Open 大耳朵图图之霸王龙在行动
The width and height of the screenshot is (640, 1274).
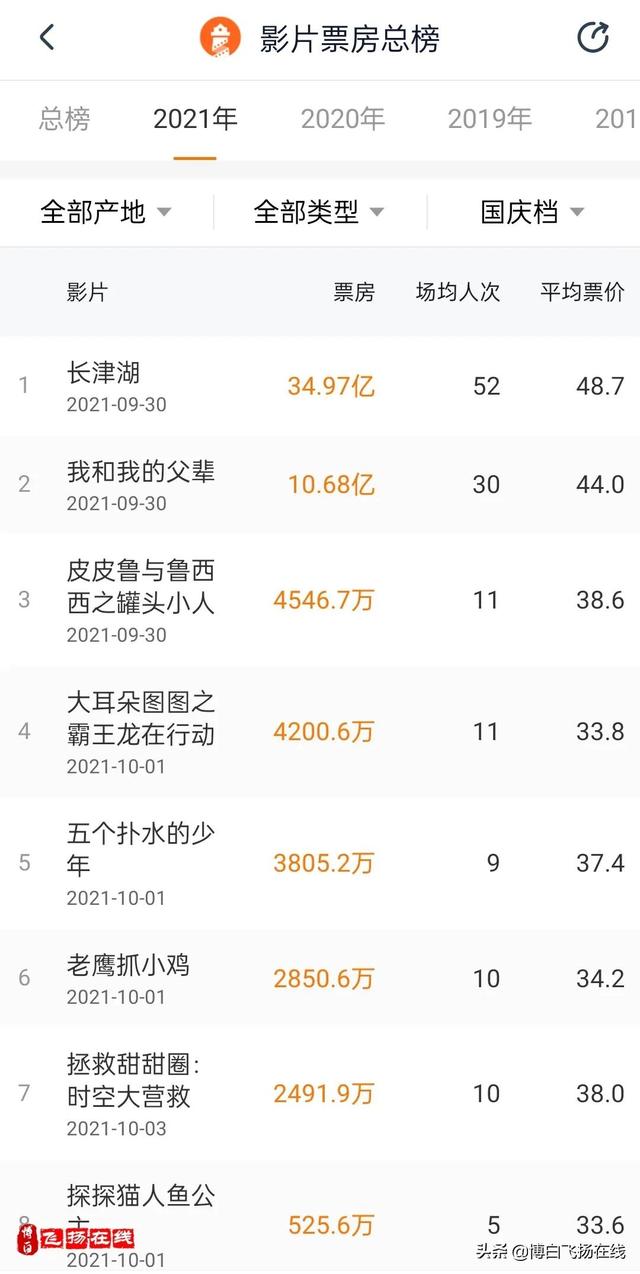[x=320, y=732]
